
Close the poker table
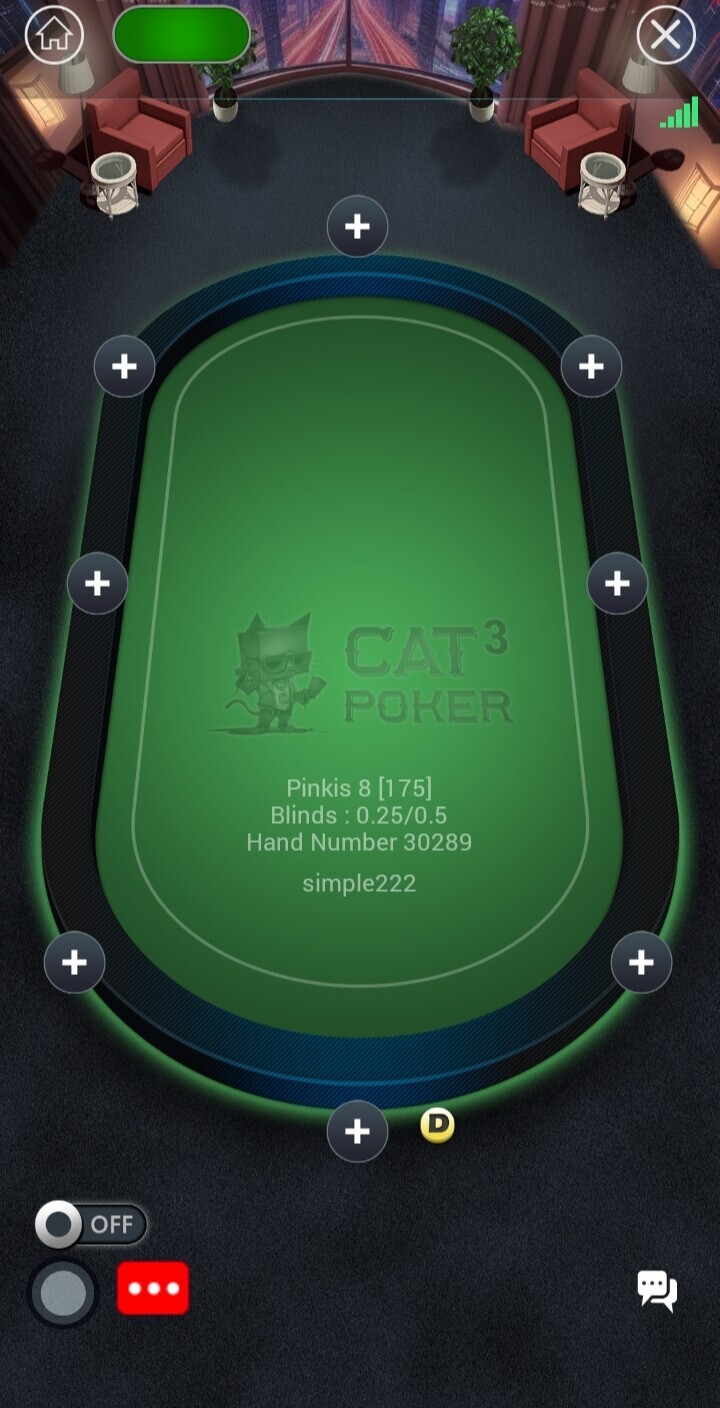click(666, 35)
